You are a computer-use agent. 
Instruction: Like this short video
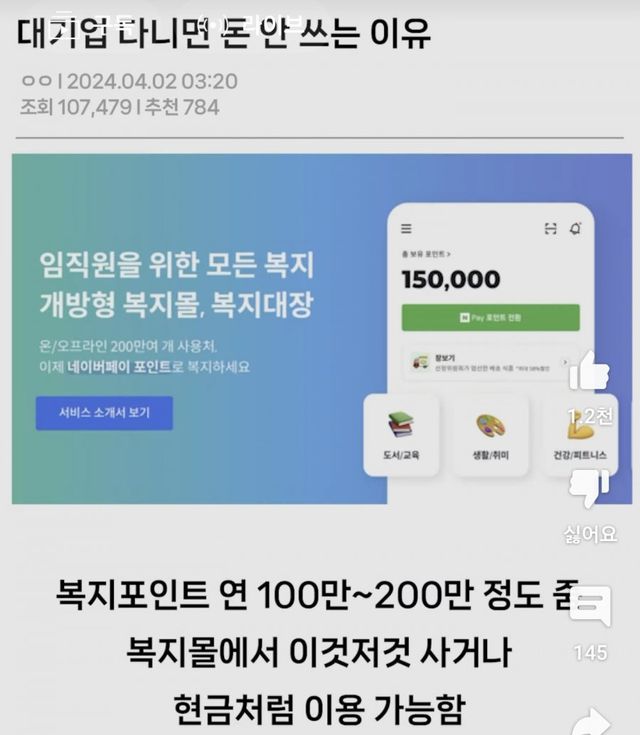589,372
